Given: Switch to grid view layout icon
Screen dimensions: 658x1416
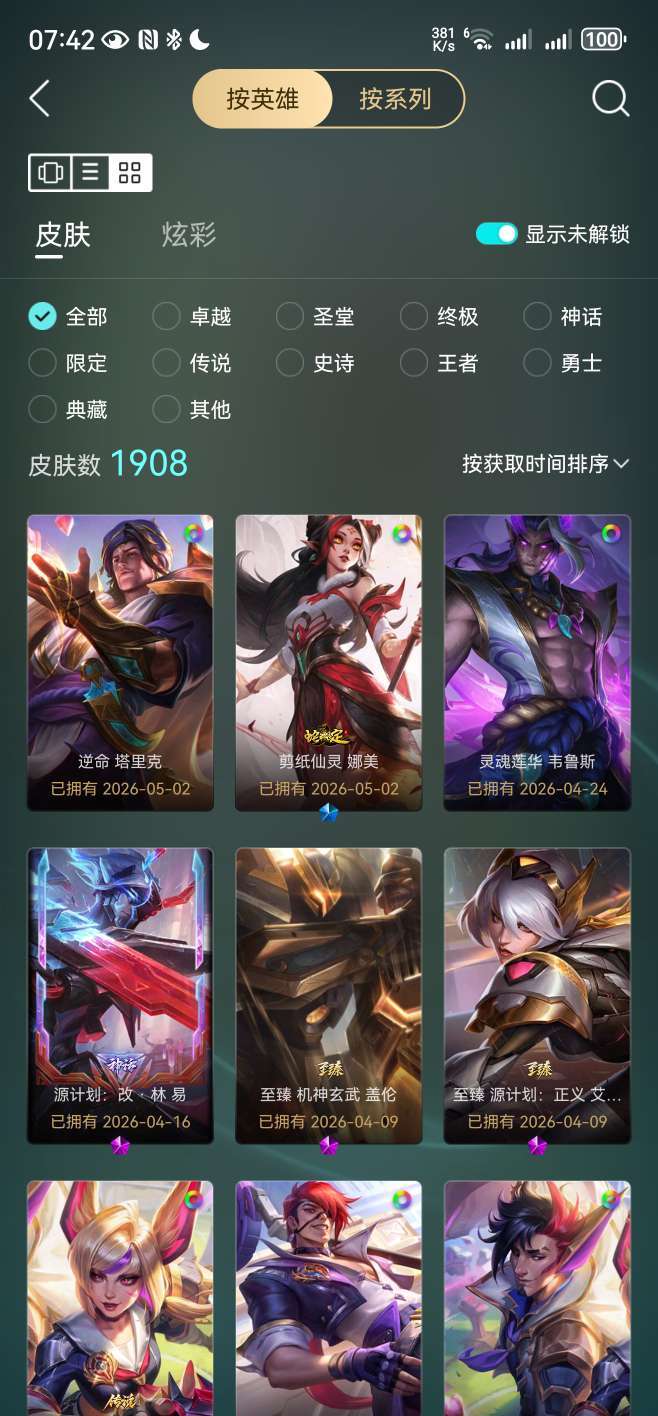Looking at the screenshot, I should [130, 173].
